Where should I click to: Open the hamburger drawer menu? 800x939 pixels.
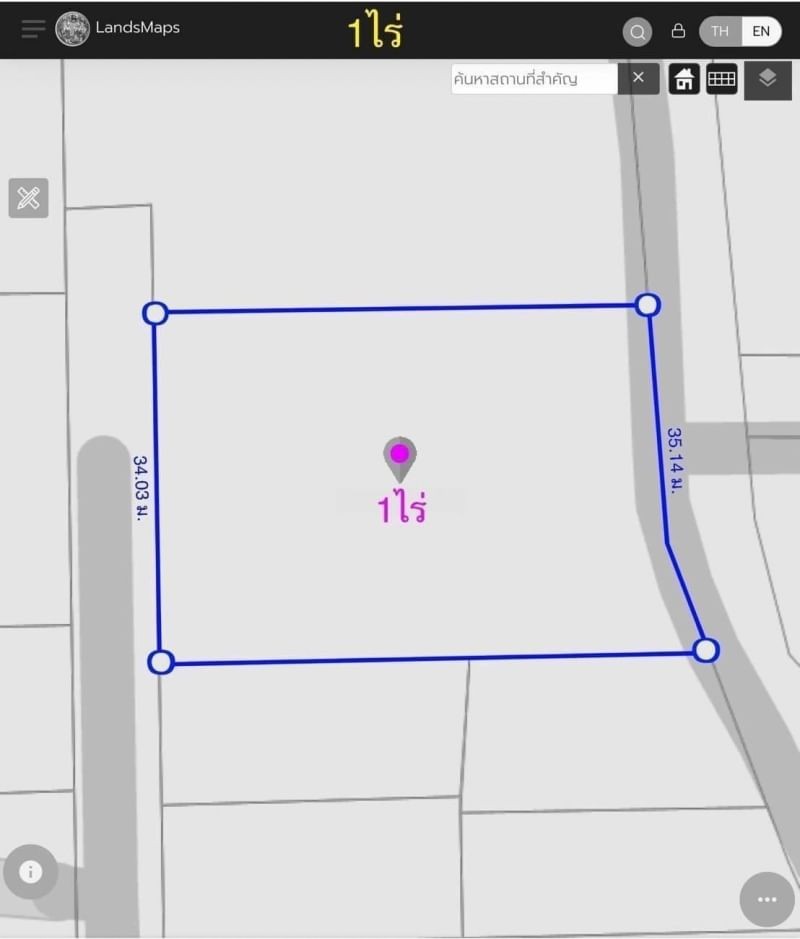[x=33, y=28]
